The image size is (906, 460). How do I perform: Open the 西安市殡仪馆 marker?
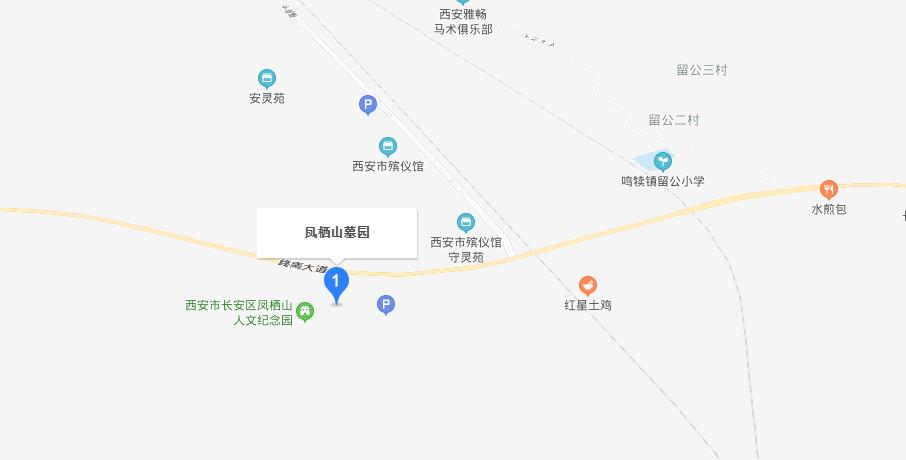[388, 147]
